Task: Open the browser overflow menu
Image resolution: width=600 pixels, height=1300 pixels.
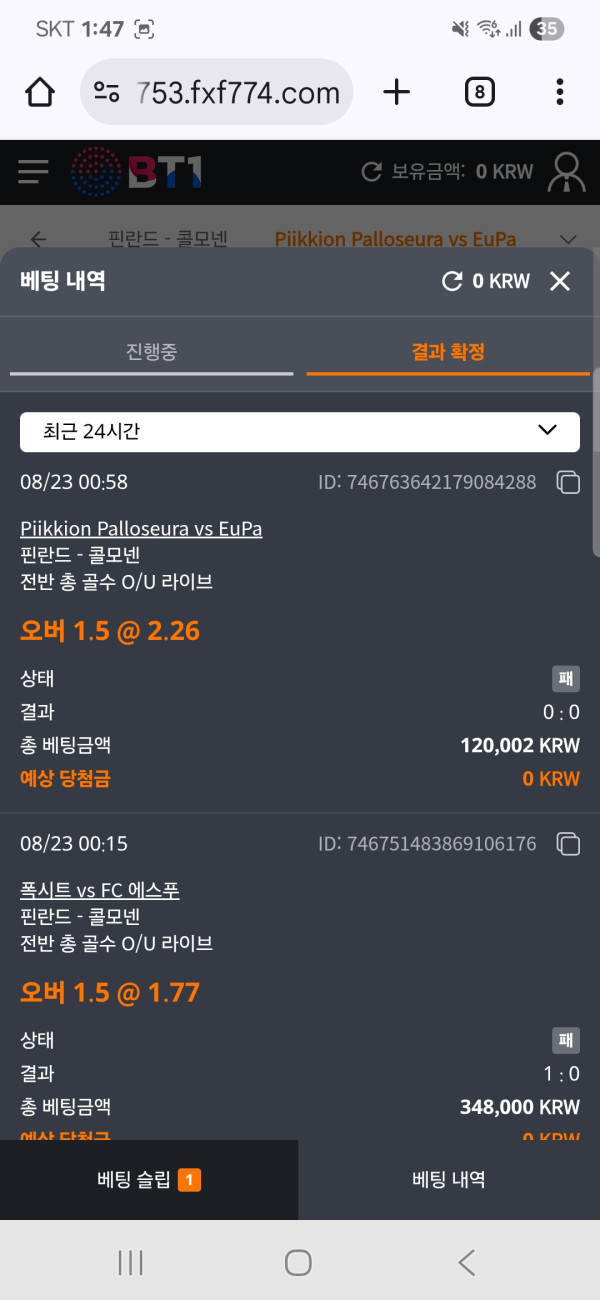Action: click(560, 93)
